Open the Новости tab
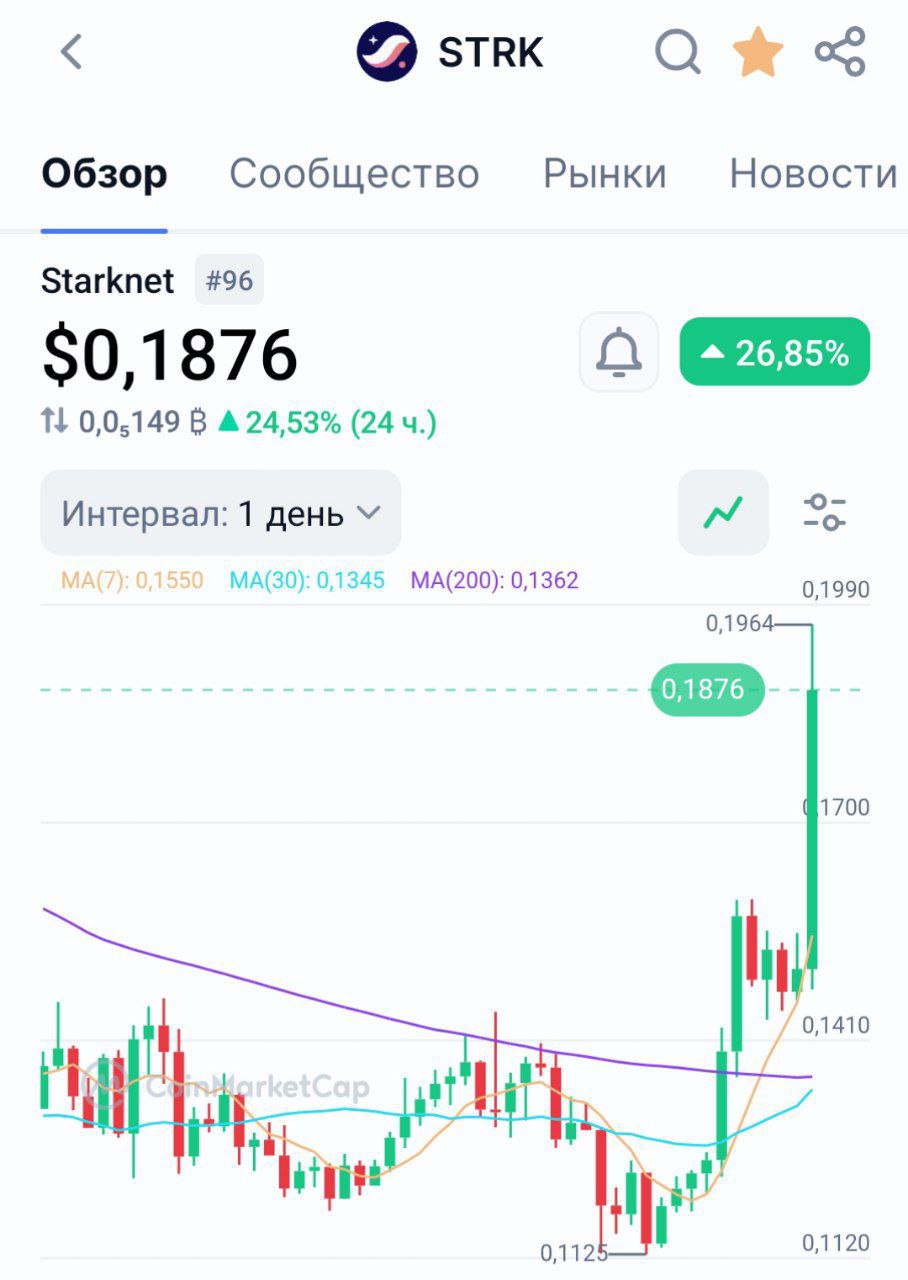908x1280 pixels. [812, 174]
